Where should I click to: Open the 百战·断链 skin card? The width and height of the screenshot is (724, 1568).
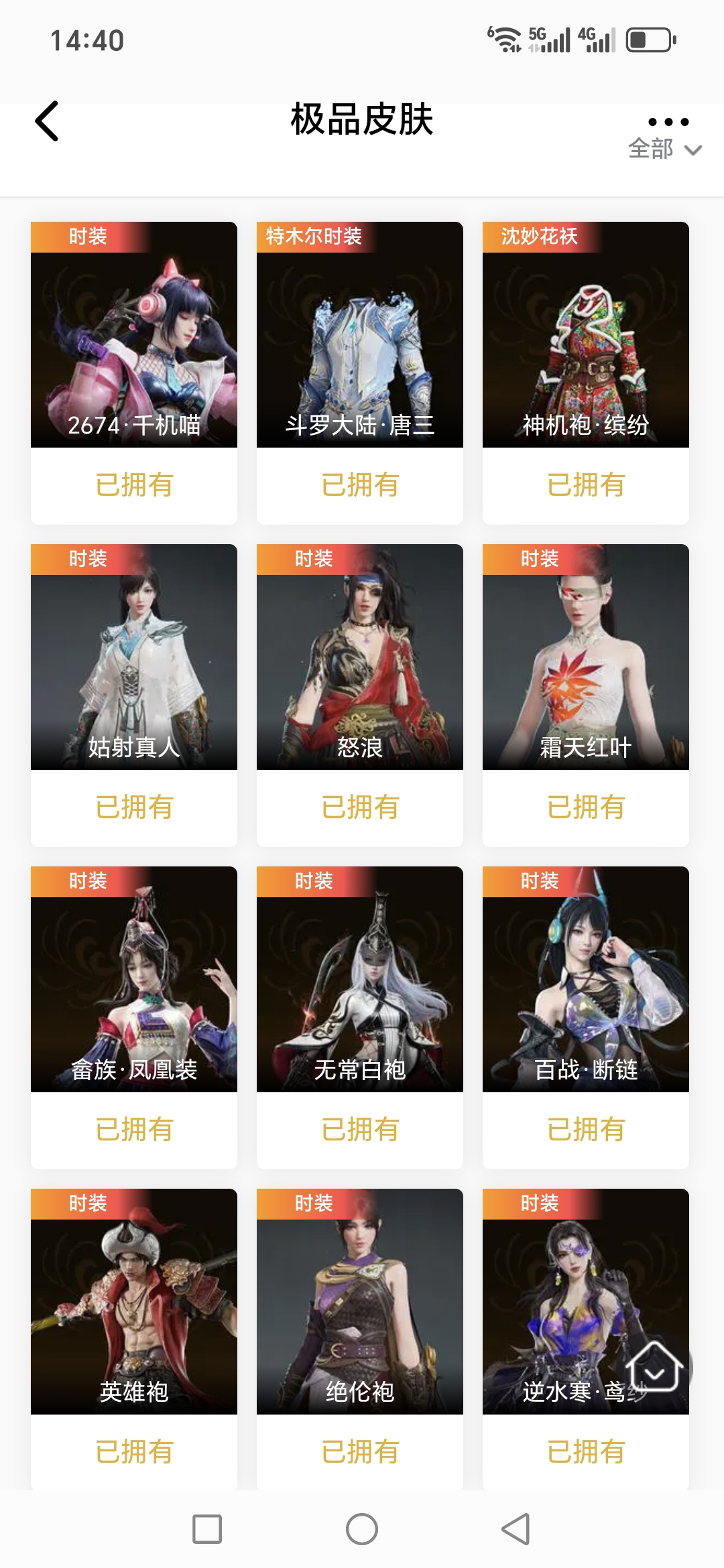pos(586,980)
